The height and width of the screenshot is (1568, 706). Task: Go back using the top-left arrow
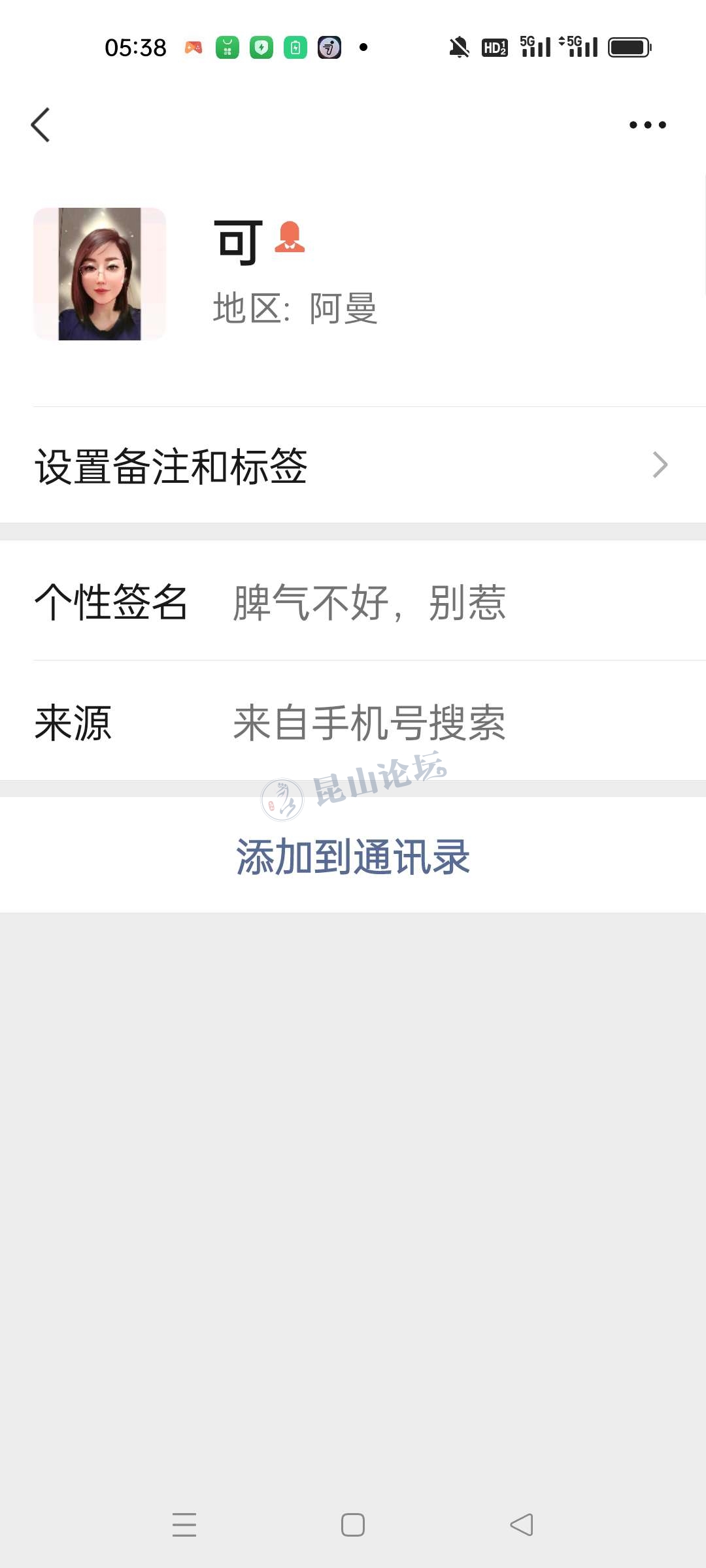pyautogui.click(x=41, y=125)
